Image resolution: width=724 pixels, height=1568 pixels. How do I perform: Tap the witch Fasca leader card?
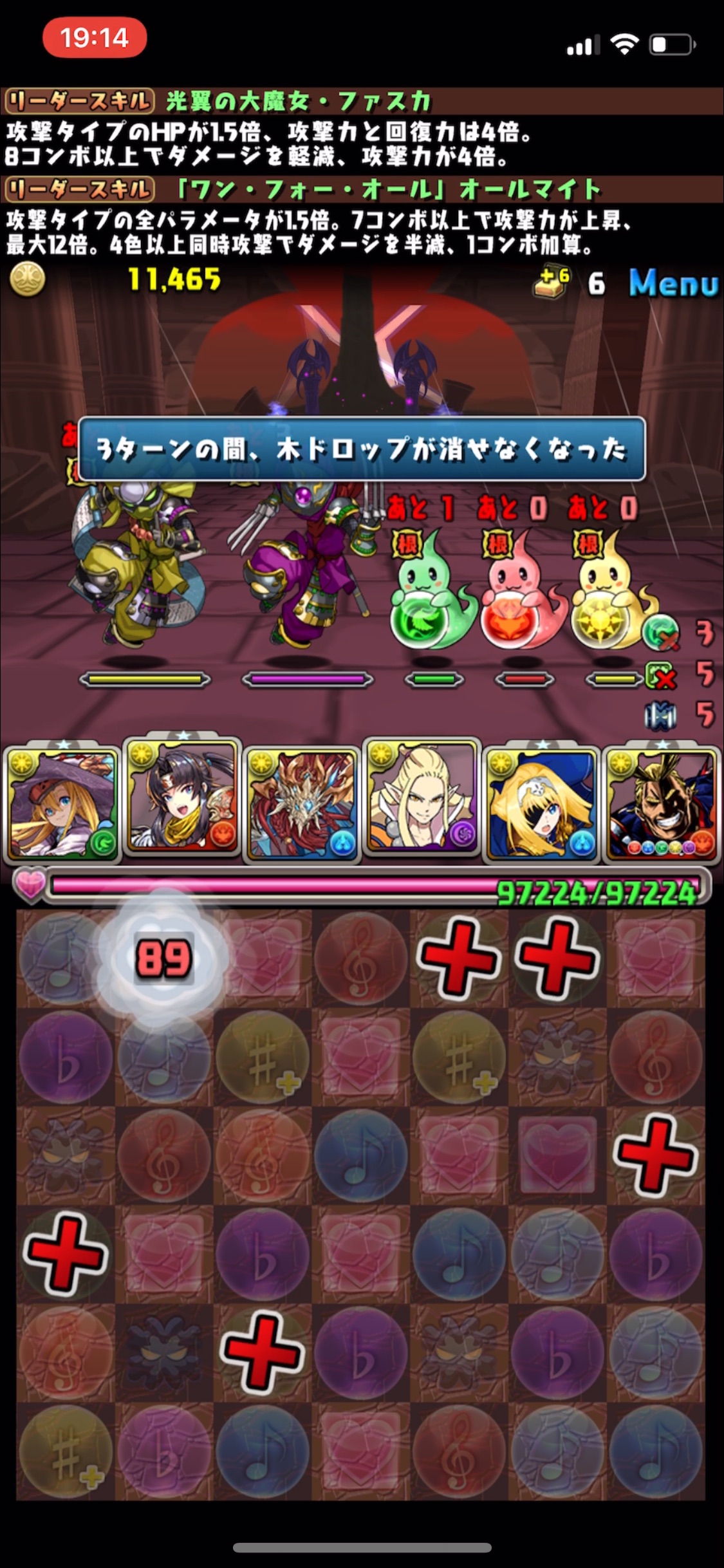[x=62, y=801]
